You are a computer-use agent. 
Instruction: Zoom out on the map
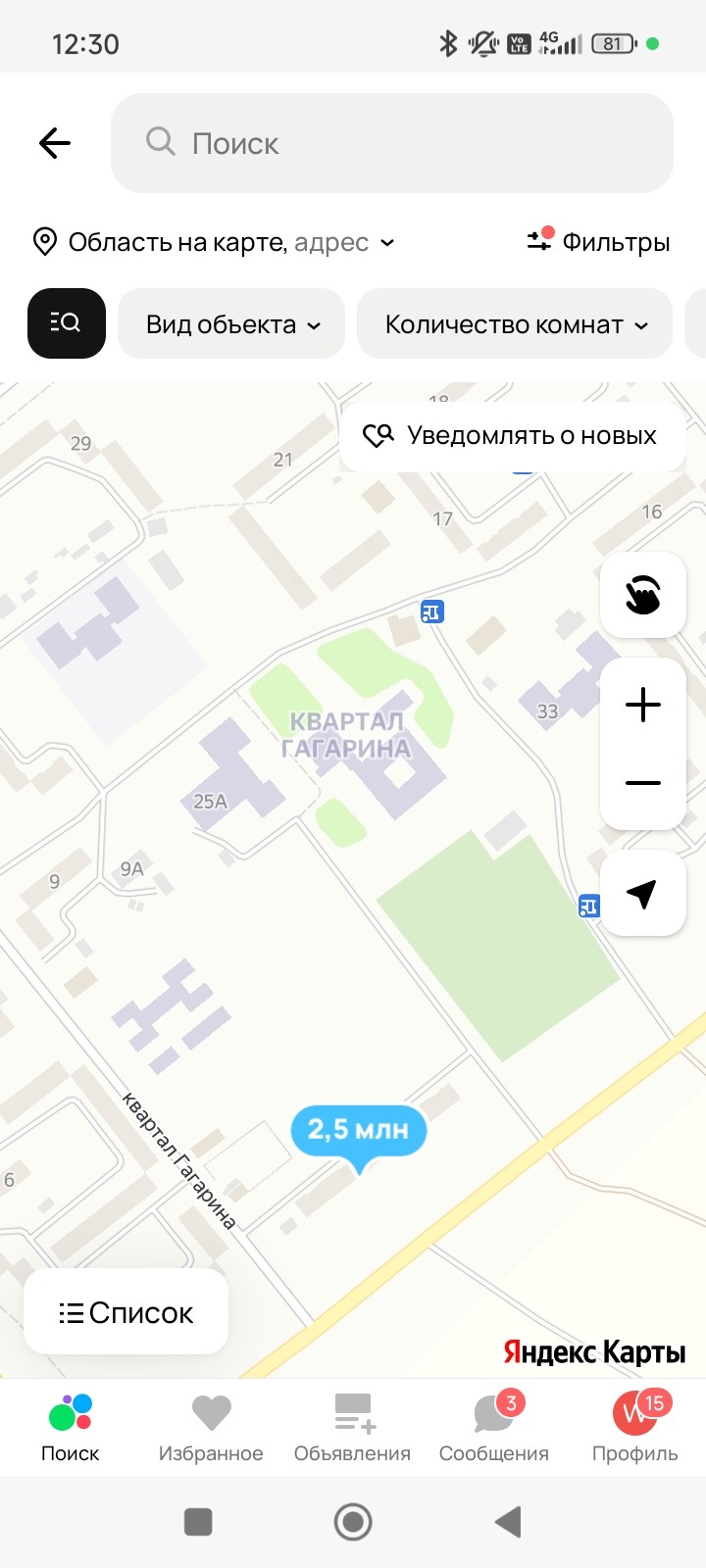[x=643, y=783]
